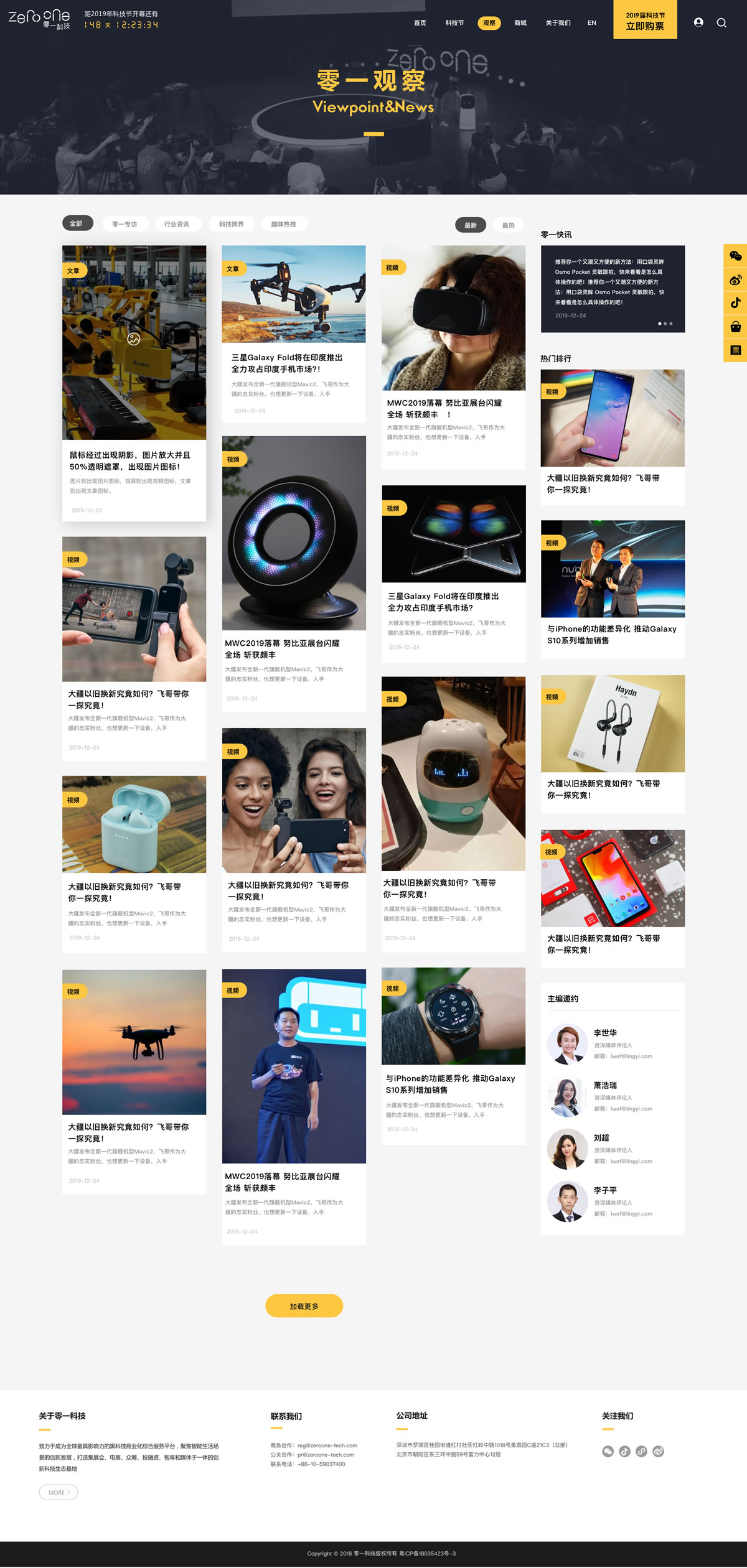747x1568 pixels.
Task: Go to 首页 in top navigation
Action: point(420,23)
